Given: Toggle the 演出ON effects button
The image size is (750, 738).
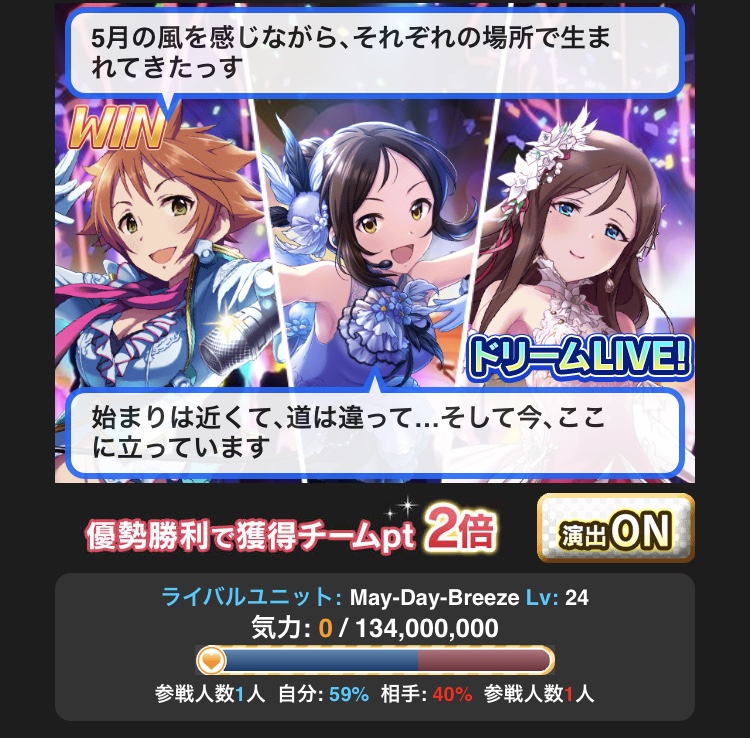Looking at the screenshot, I should [x=615, y=530].
